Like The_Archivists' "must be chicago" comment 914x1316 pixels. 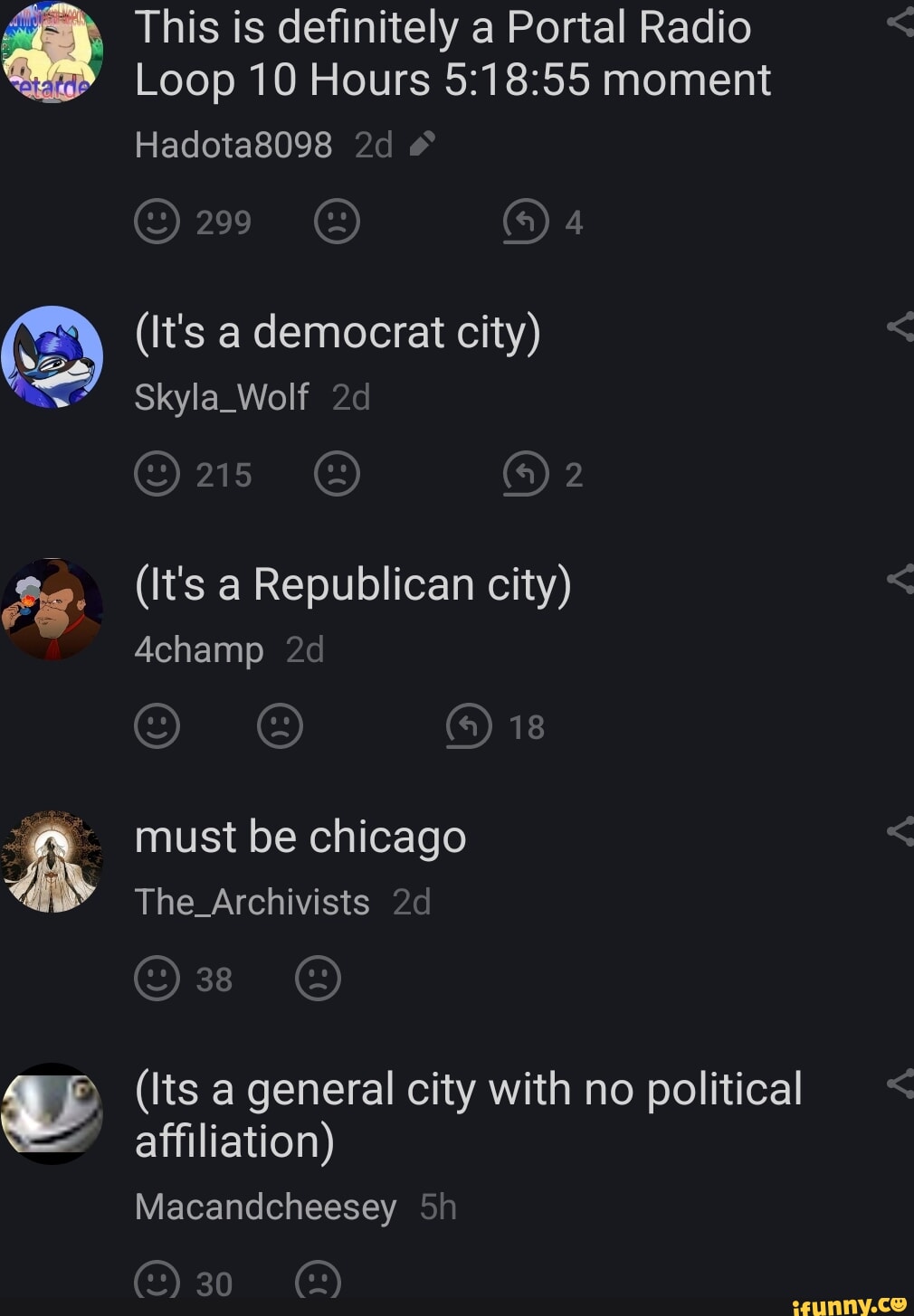(157, 978)
